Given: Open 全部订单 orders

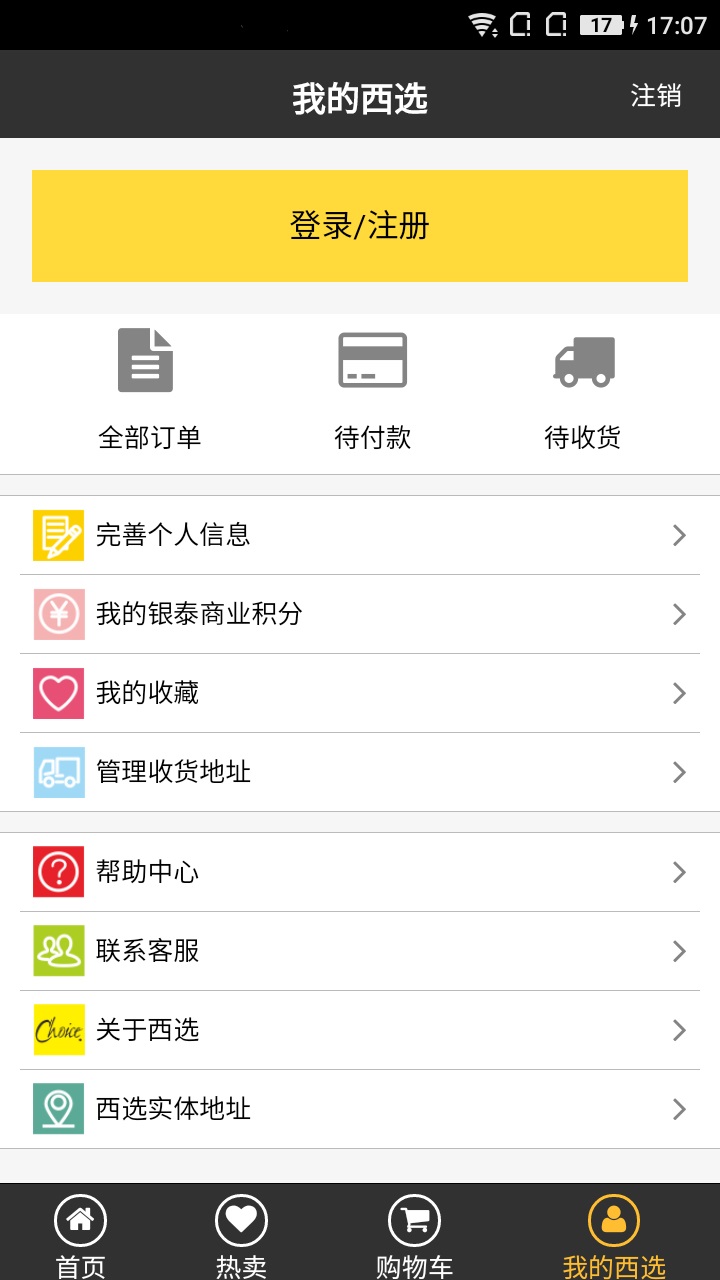Looking at the screenshot, I should (x=149, y=392).
